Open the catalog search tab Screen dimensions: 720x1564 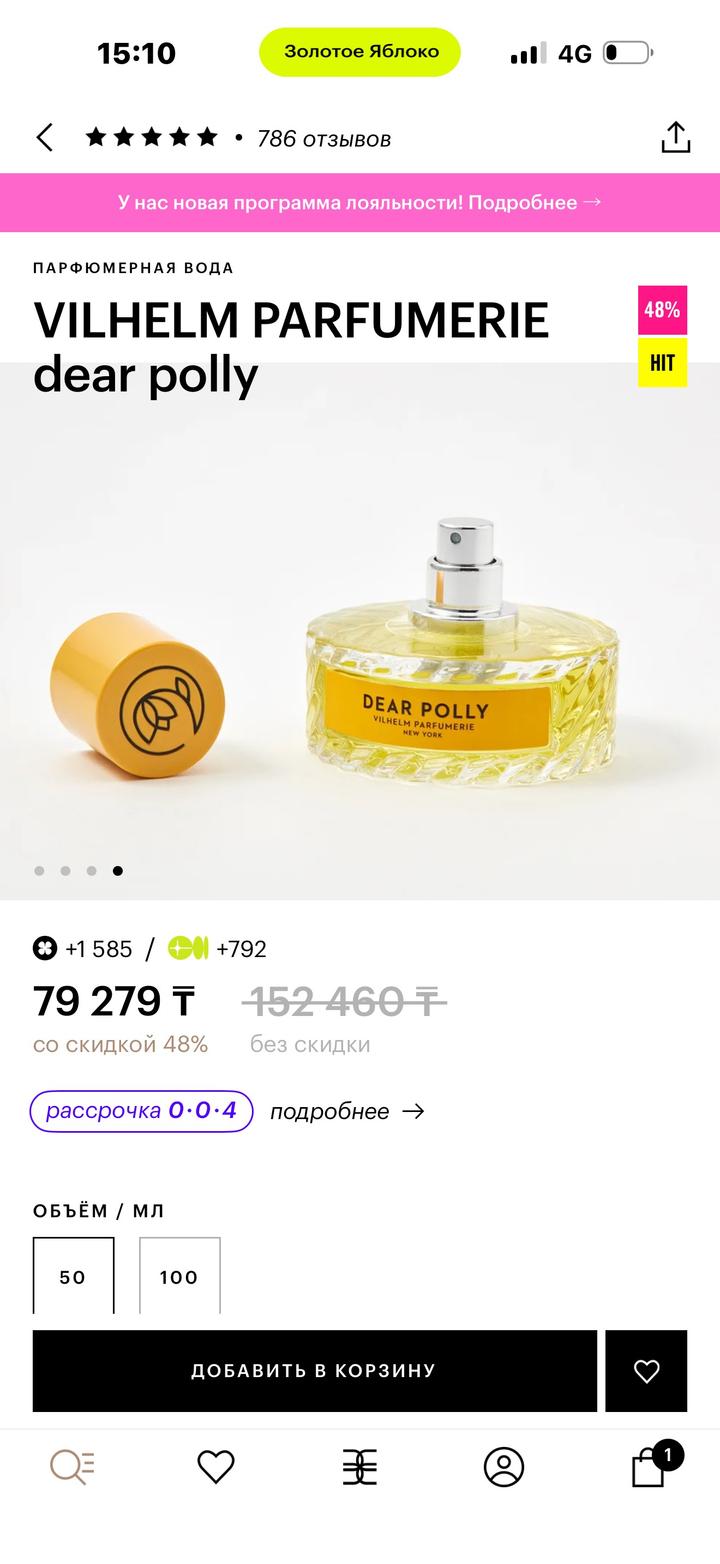point(72,1467)
